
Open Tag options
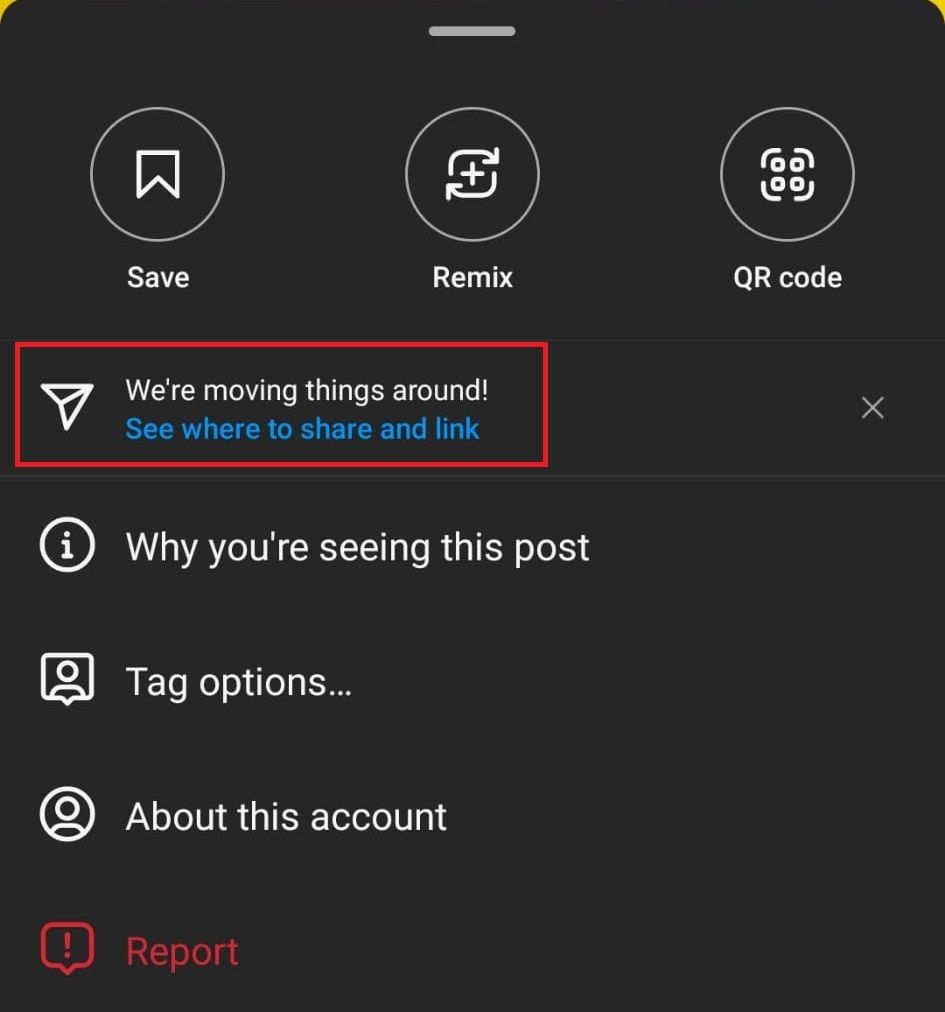[238, 682]
